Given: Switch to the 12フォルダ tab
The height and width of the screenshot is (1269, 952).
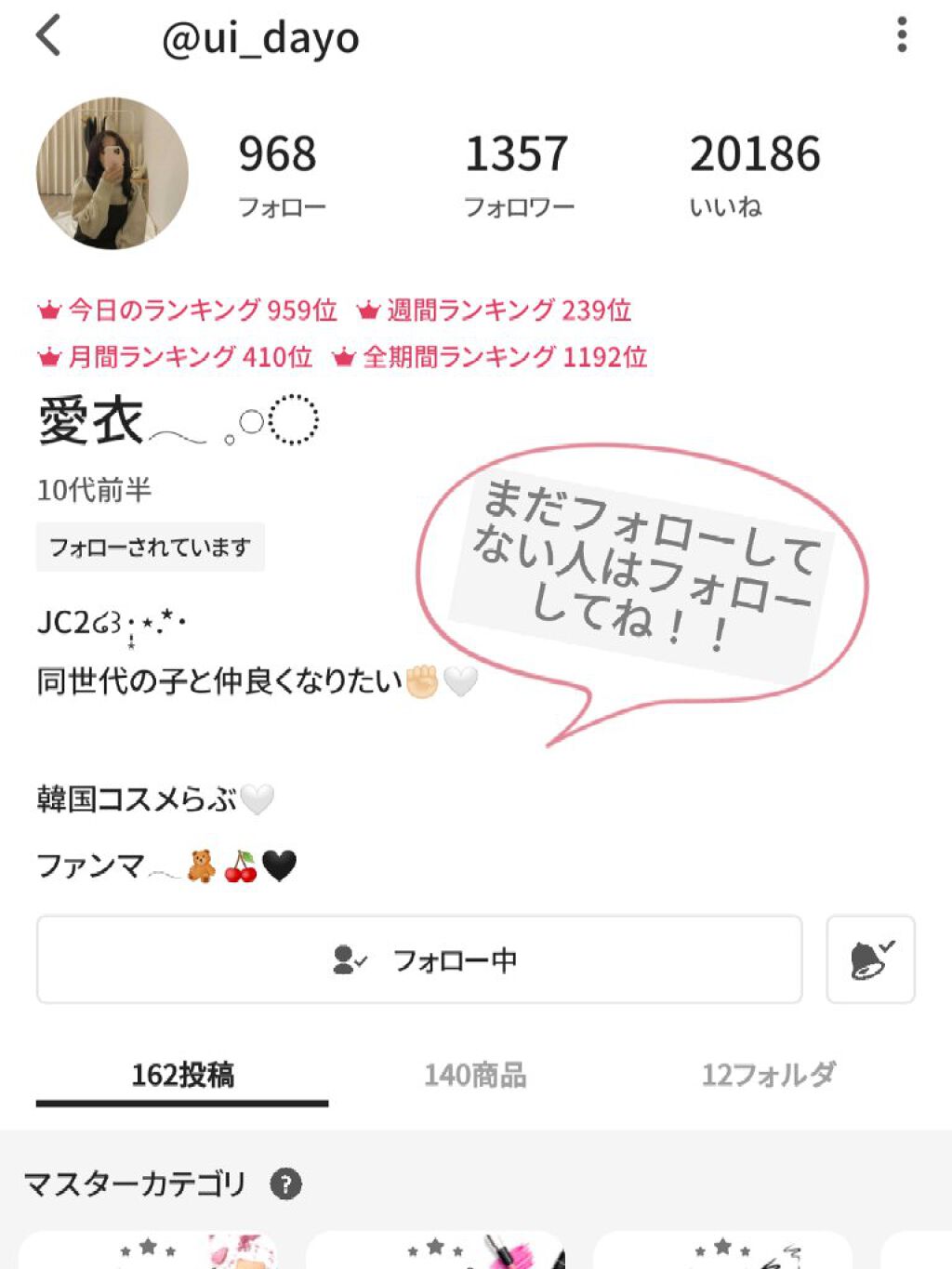Looking at the screenshot, I should (x=768, y=1075).
